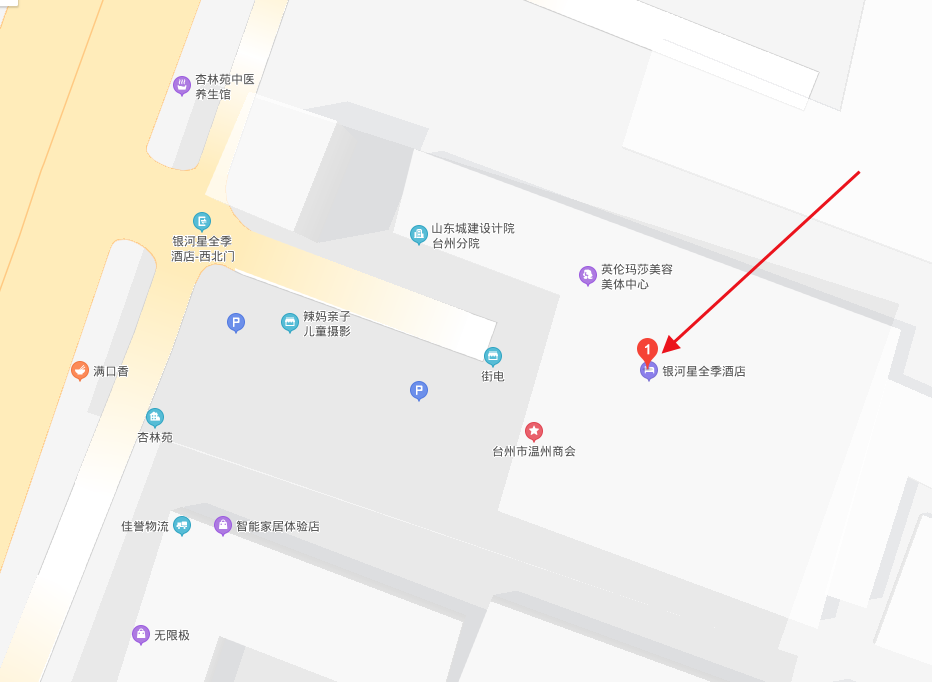The image size is (932, 682).
Task: Select the 银河星全季酒店 hotel POI
Action: pyautogui.click(x=649, y=371)
